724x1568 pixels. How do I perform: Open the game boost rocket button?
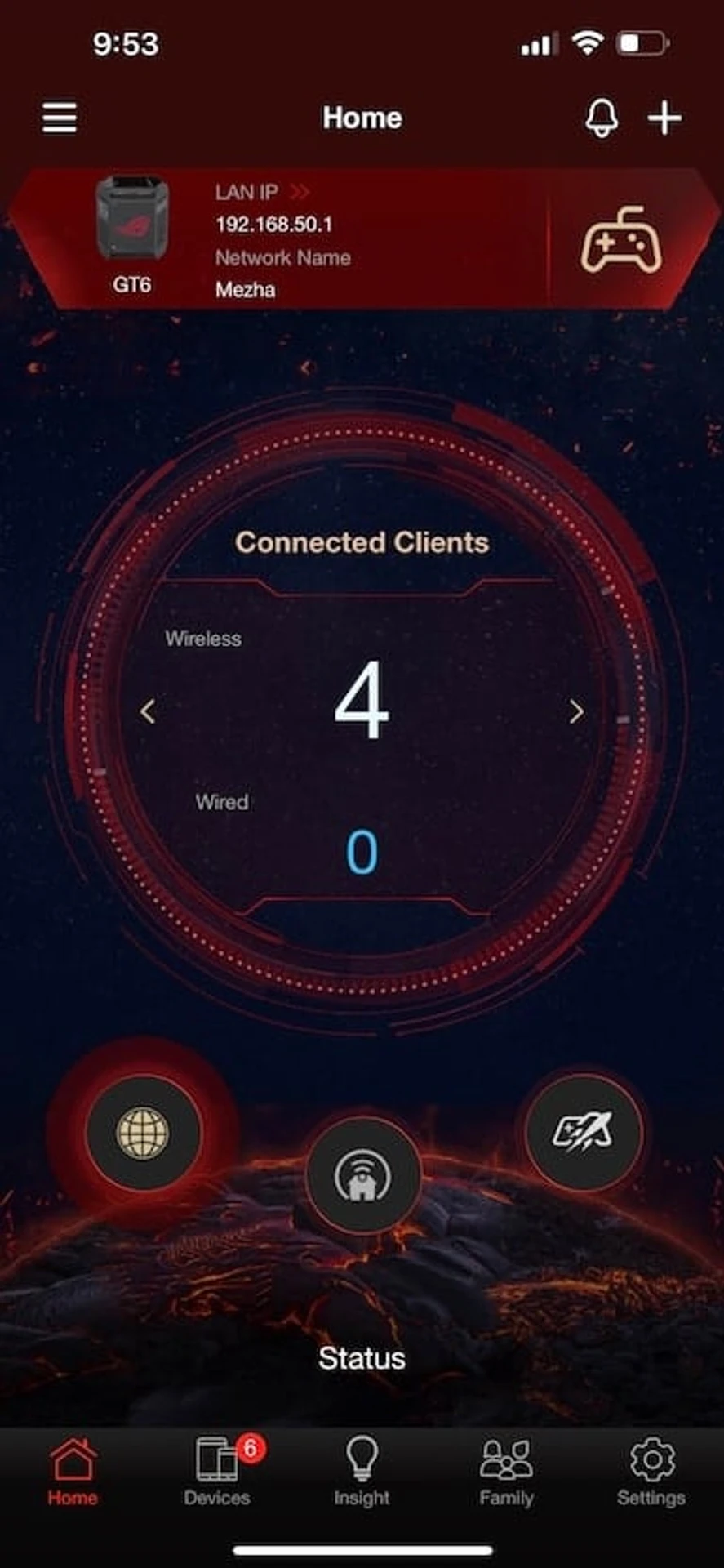point(583,1133)
